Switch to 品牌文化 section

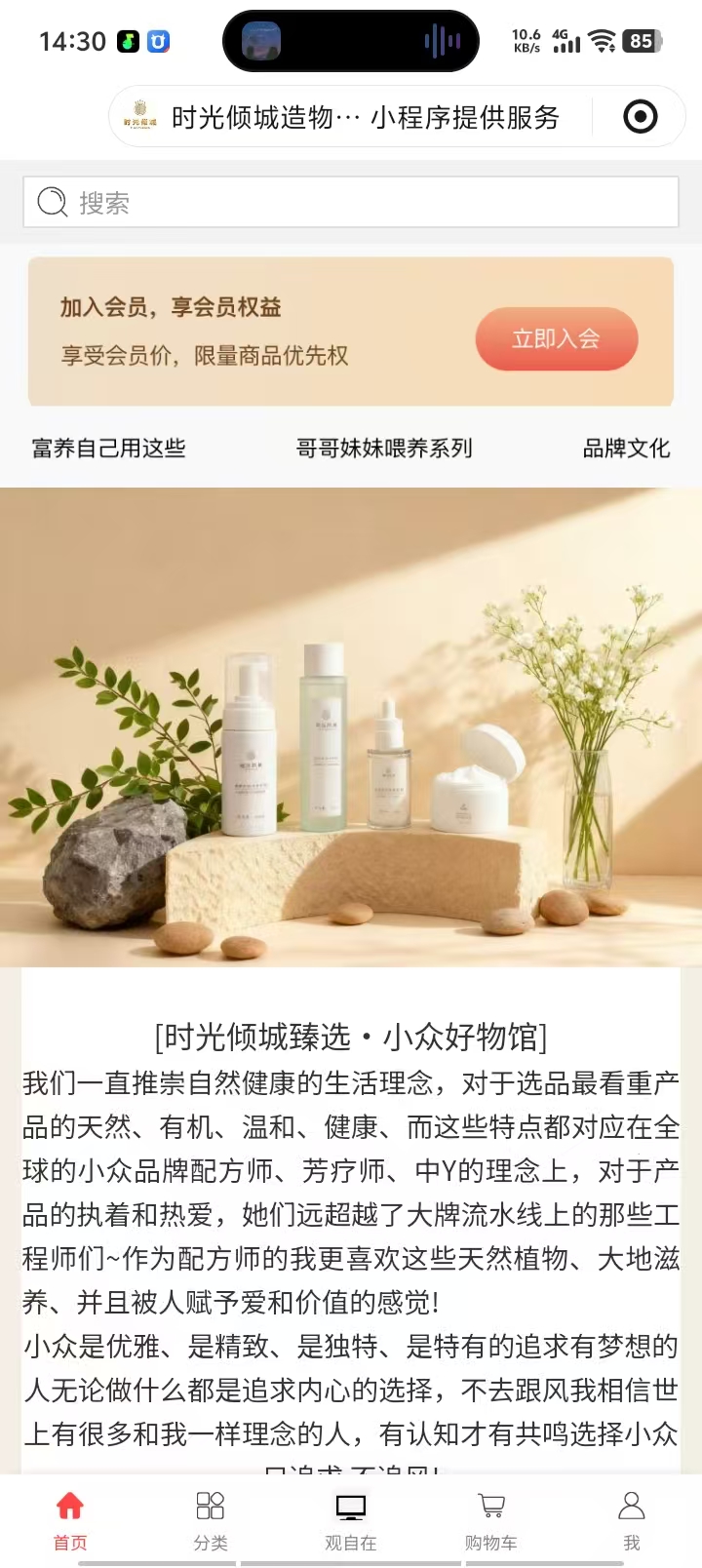click(626, 449)
